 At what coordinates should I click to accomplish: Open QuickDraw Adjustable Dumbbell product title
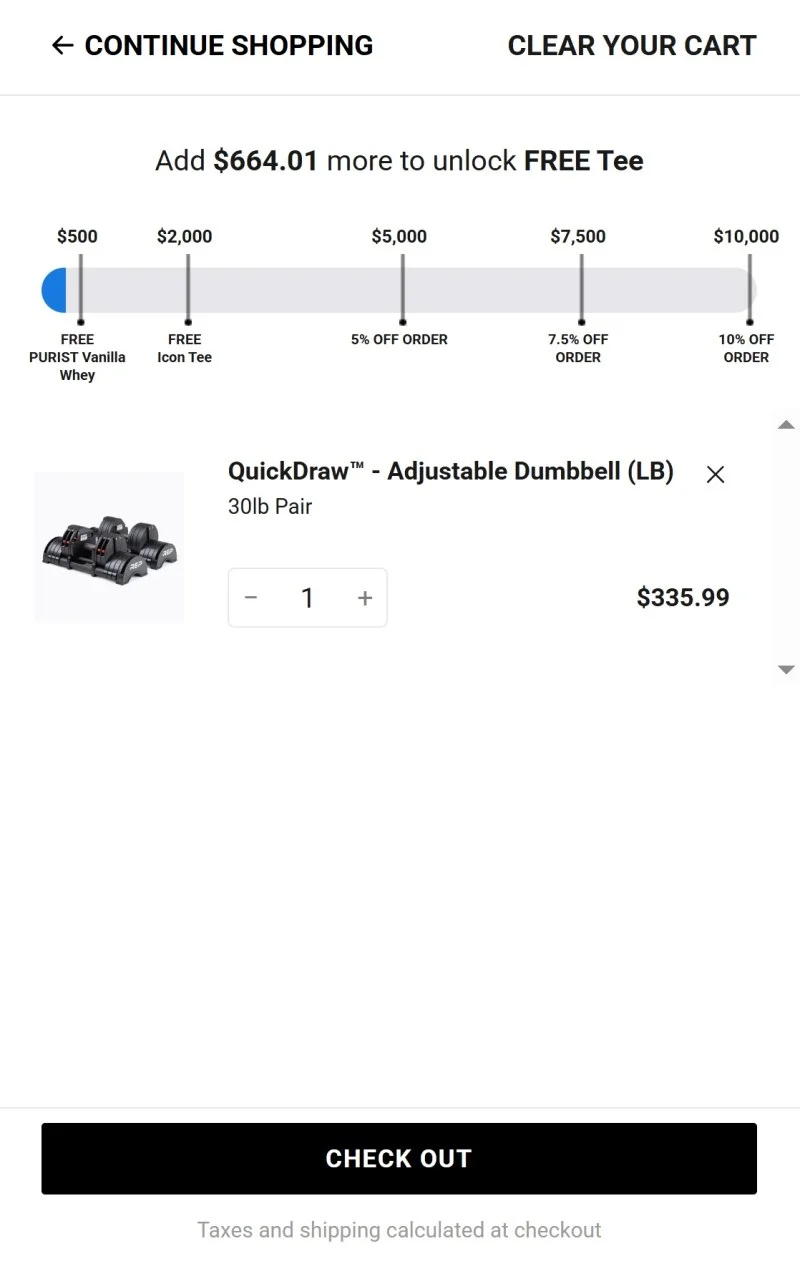click(450, 471)
